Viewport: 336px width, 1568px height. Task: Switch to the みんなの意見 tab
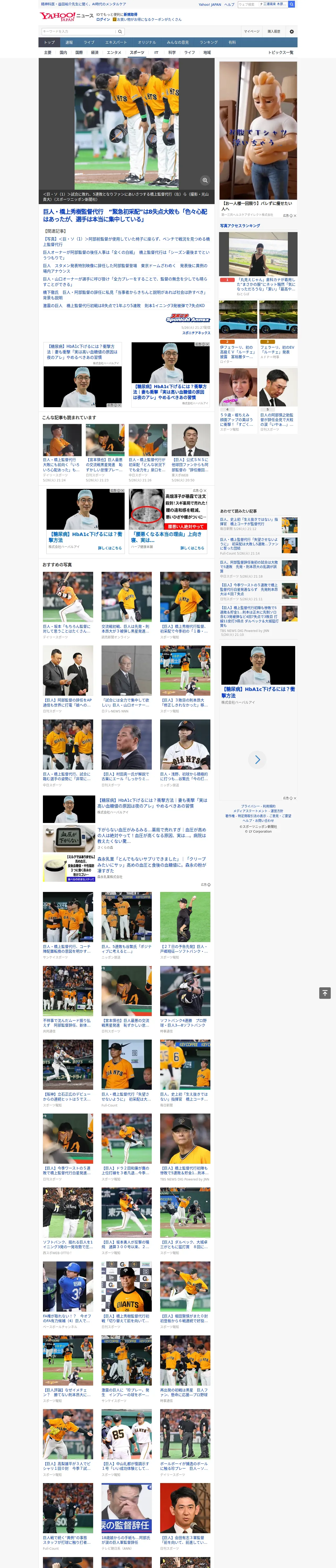(177, 43)
